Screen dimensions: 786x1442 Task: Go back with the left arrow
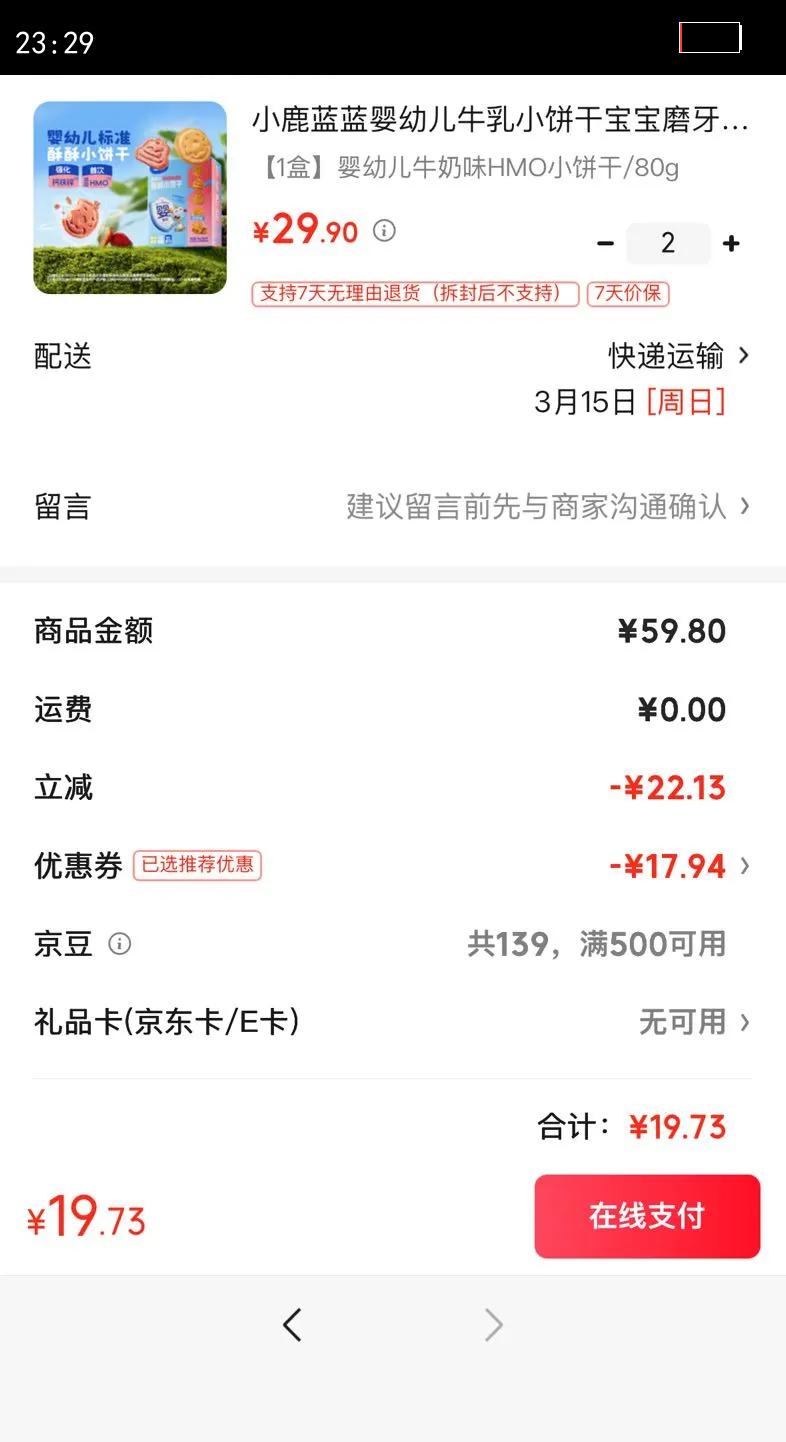[x=292, y=1325]
